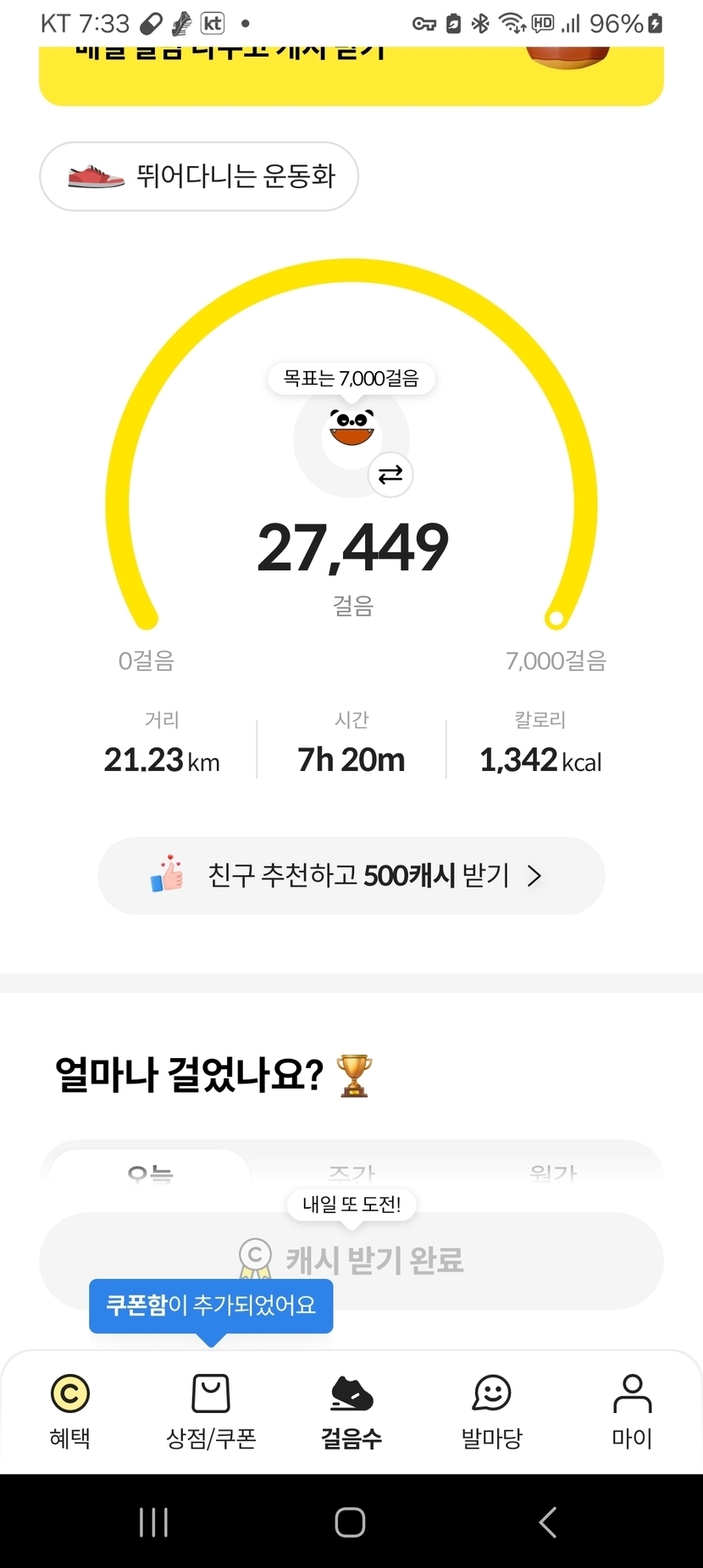Tap the yellow banner at the top
This screenshot has height=1568, width=703.
click(351, 75)
